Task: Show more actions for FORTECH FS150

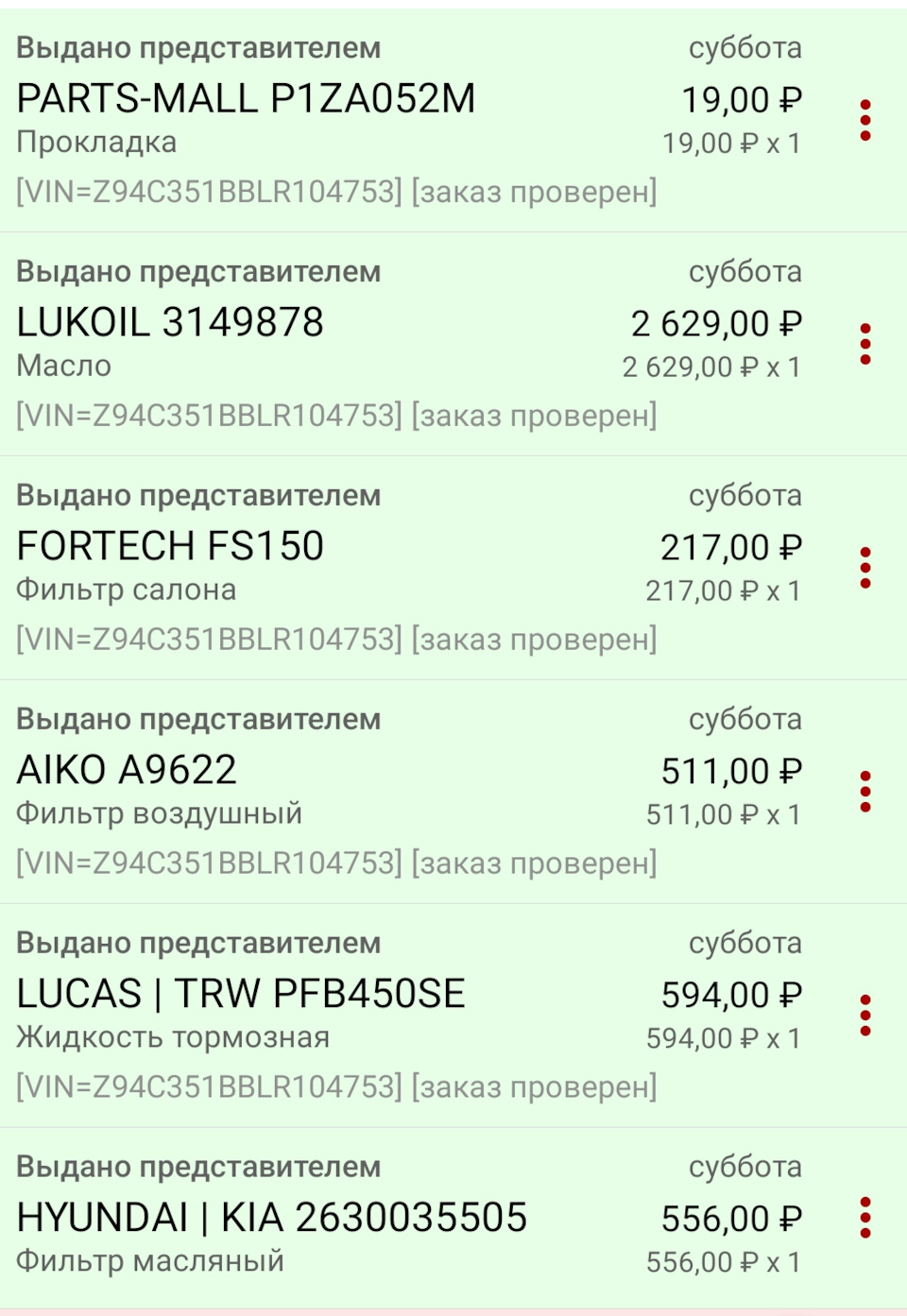Action: 864,569
